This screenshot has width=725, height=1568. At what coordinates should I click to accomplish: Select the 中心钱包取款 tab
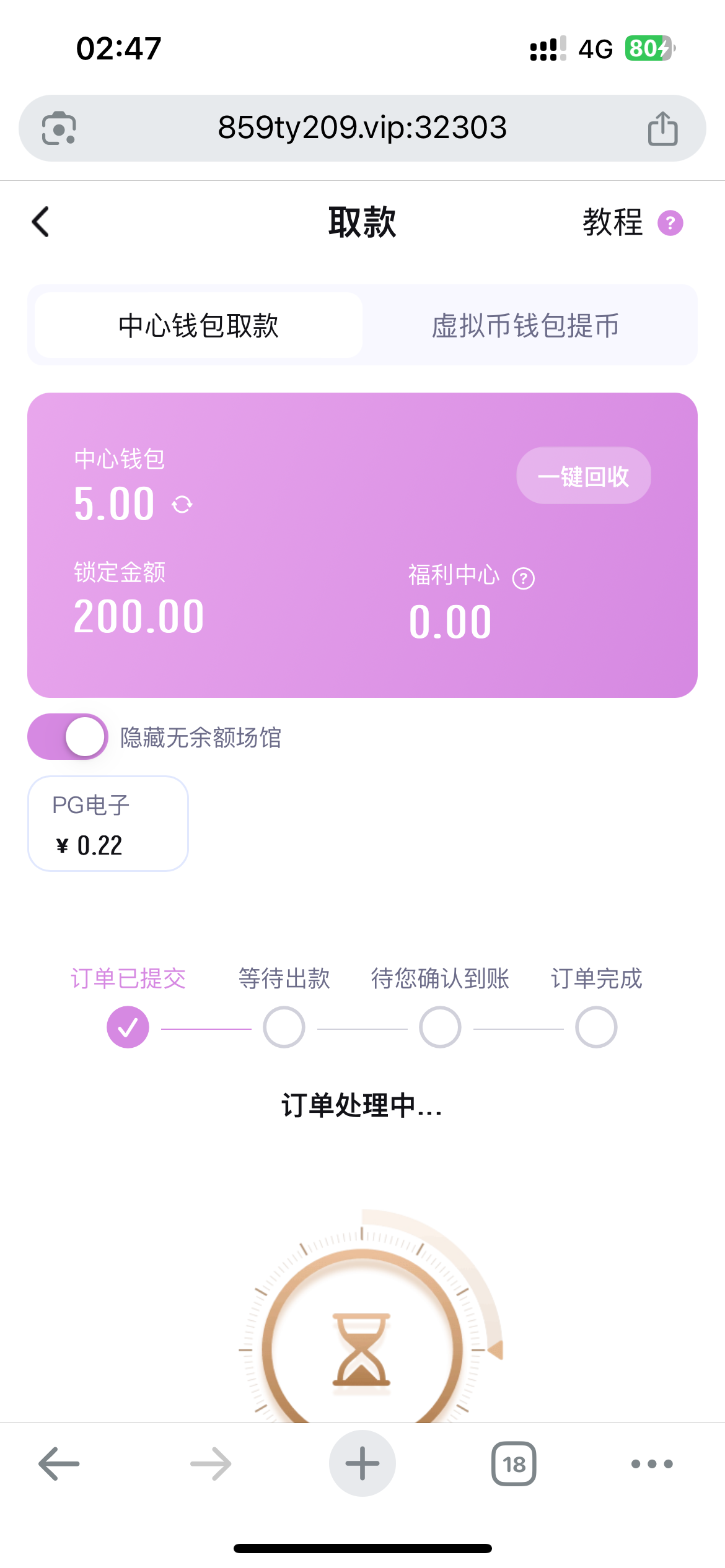199,326
